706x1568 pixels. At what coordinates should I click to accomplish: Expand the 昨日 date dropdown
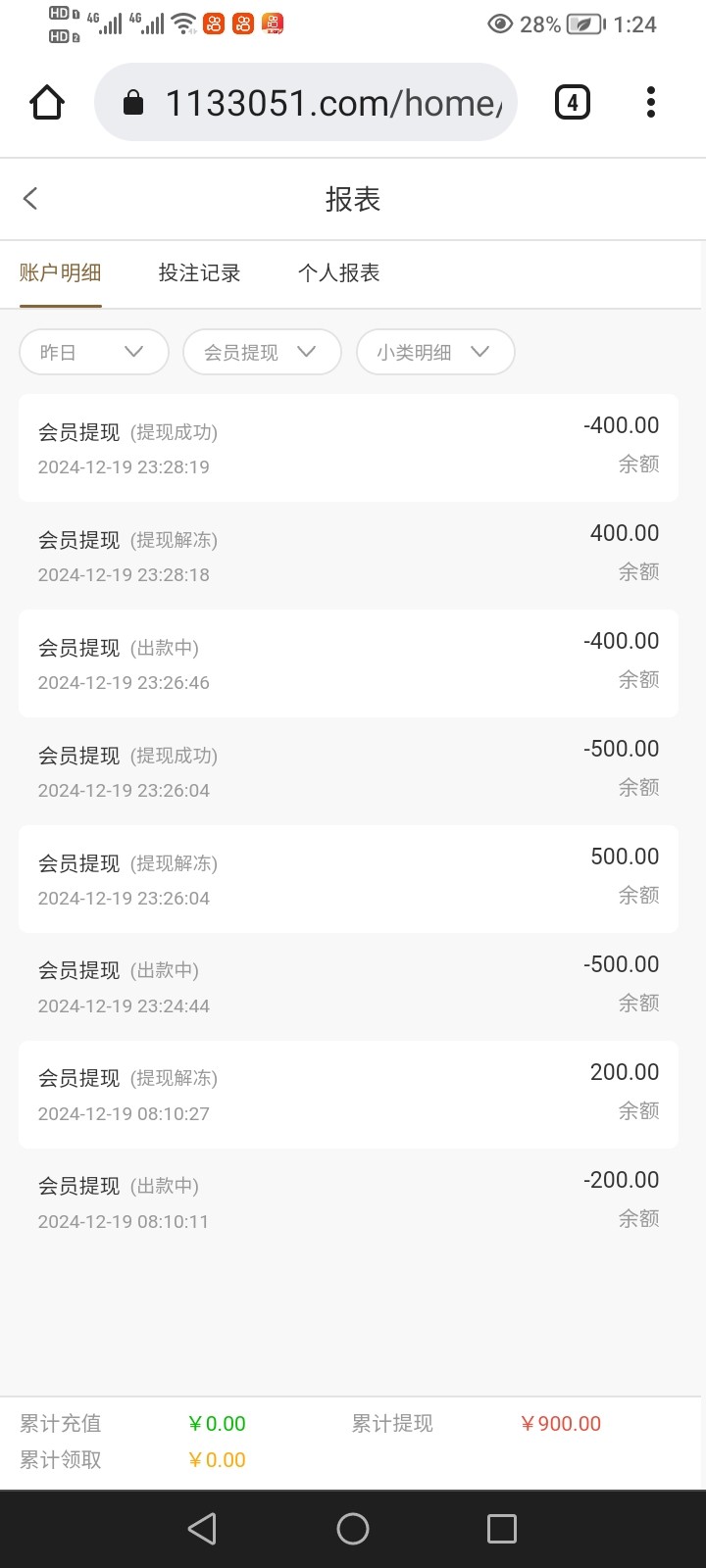point(94,352)
